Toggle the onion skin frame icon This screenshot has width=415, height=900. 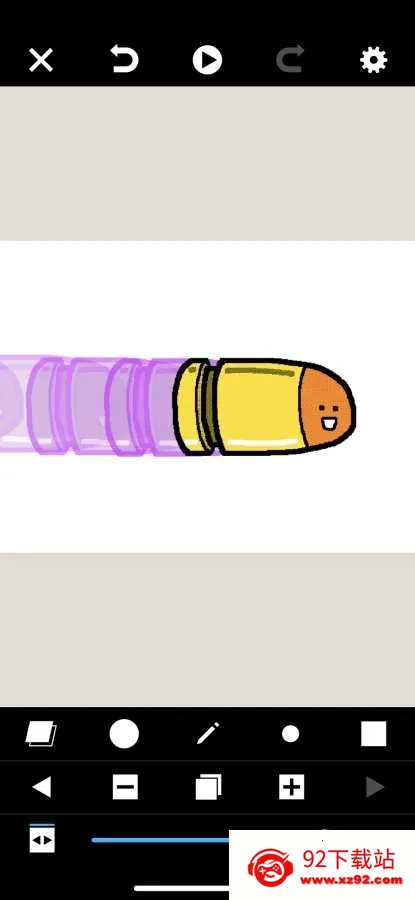click(x=42, y=839)
